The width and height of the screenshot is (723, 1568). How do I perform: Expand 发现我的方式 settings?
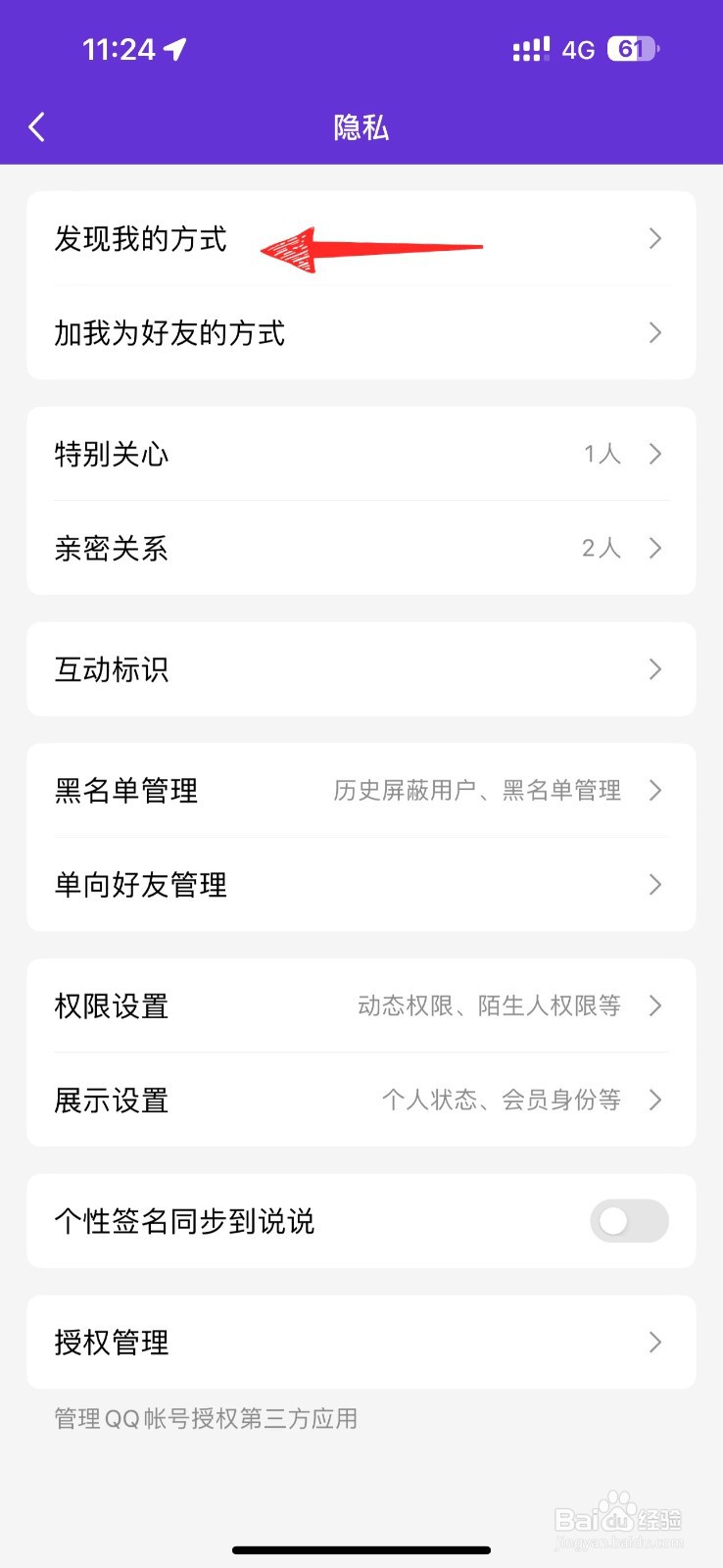click(x=361, y=239)
